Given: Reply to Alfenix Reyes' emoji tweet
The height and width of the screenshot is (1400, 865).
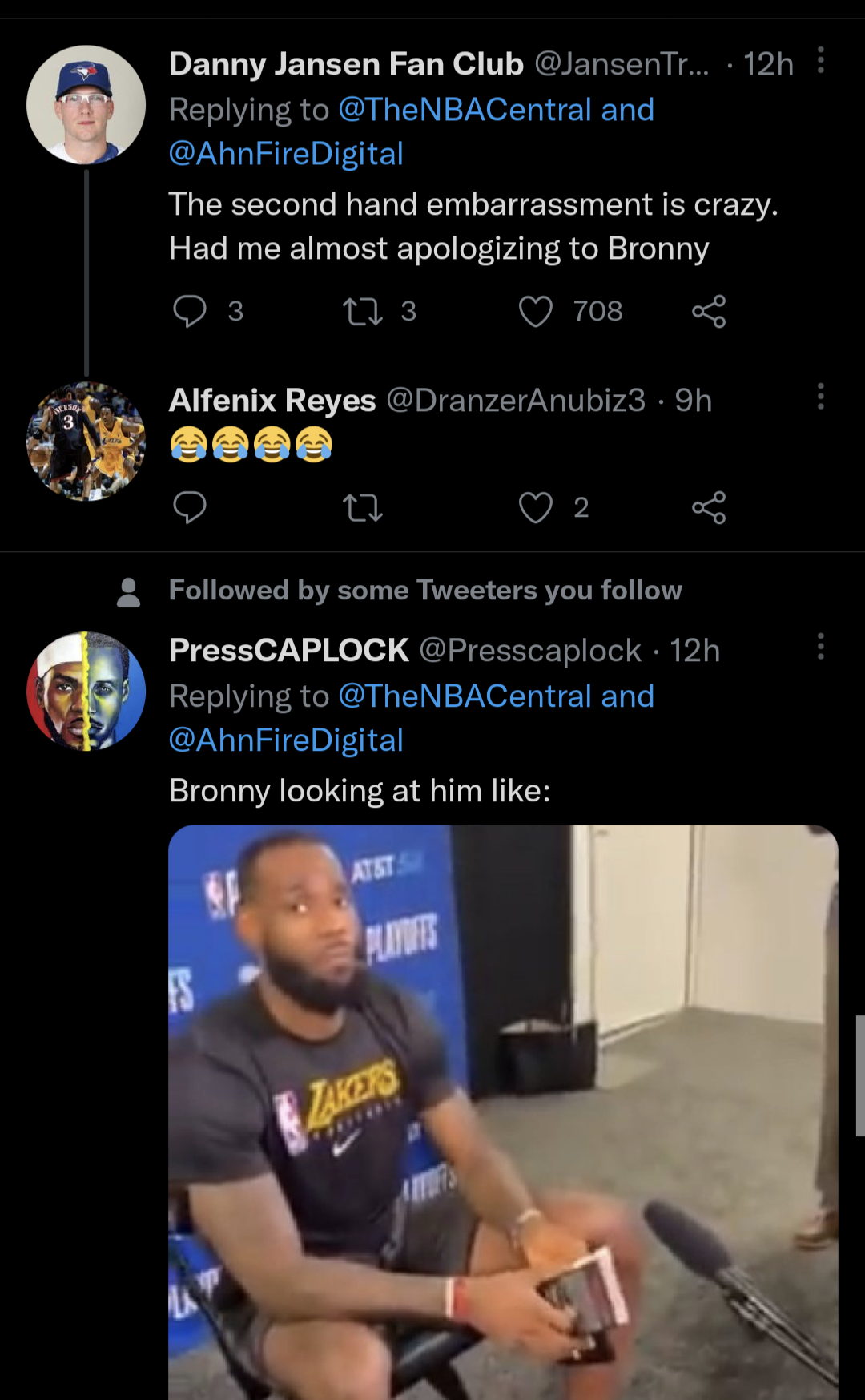Looking at the screenshot, I should [x=191, y=508].
